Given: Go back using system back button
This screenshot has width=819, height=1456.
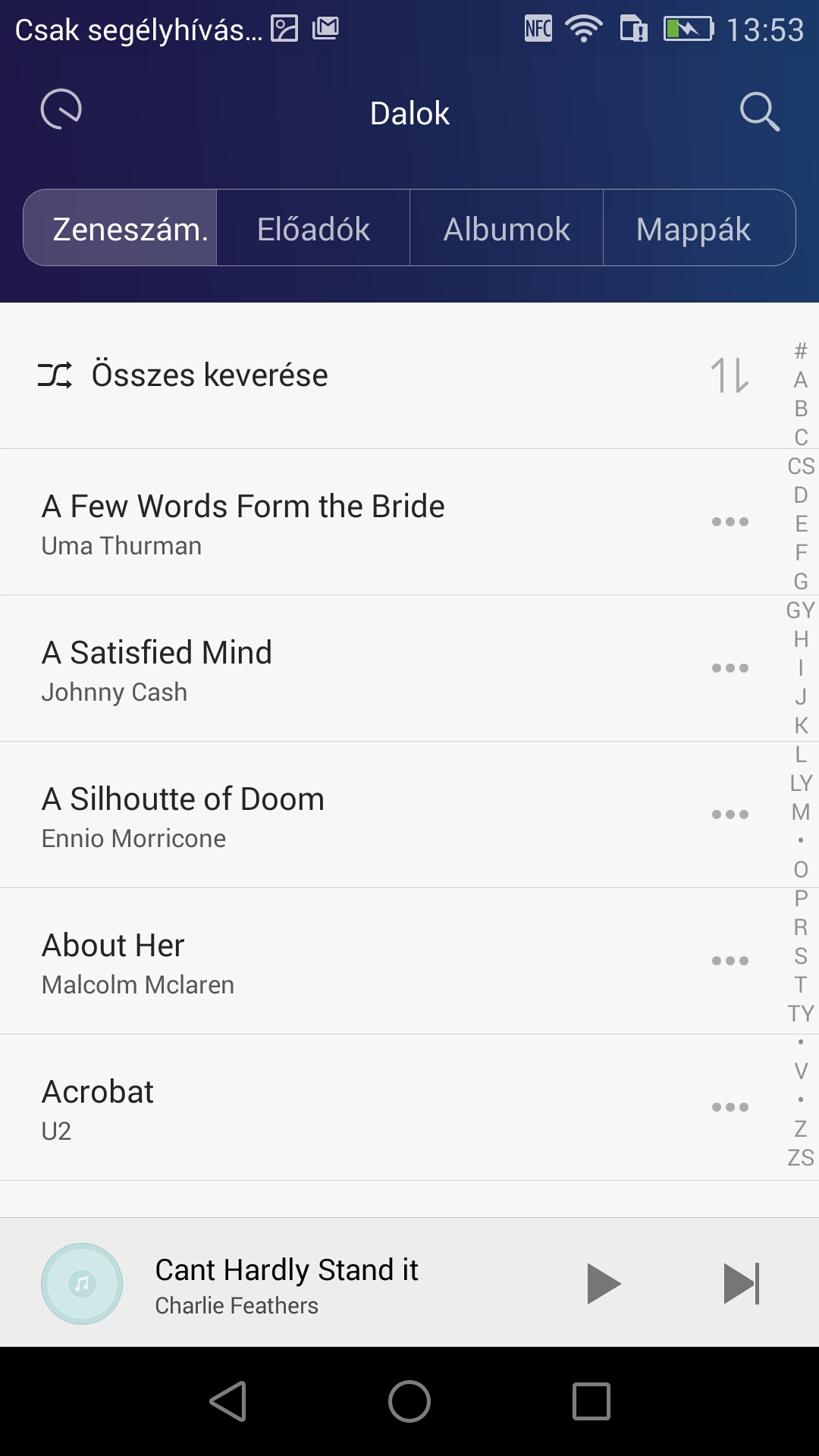Looking at the screenshot, I should click(x=227, y=1401).
